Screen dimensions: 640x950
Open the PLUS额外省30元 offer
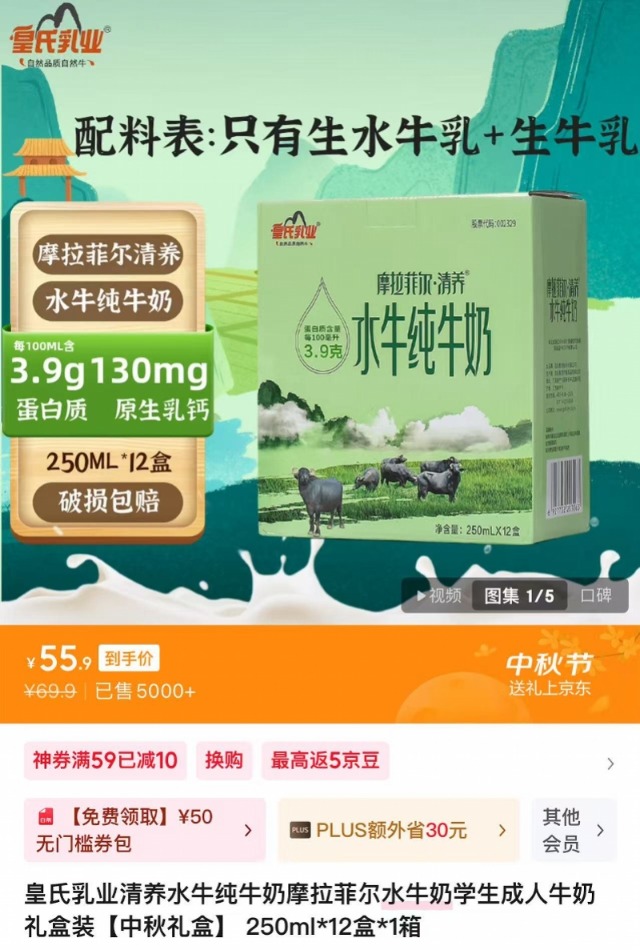click(x=397, y=830)
